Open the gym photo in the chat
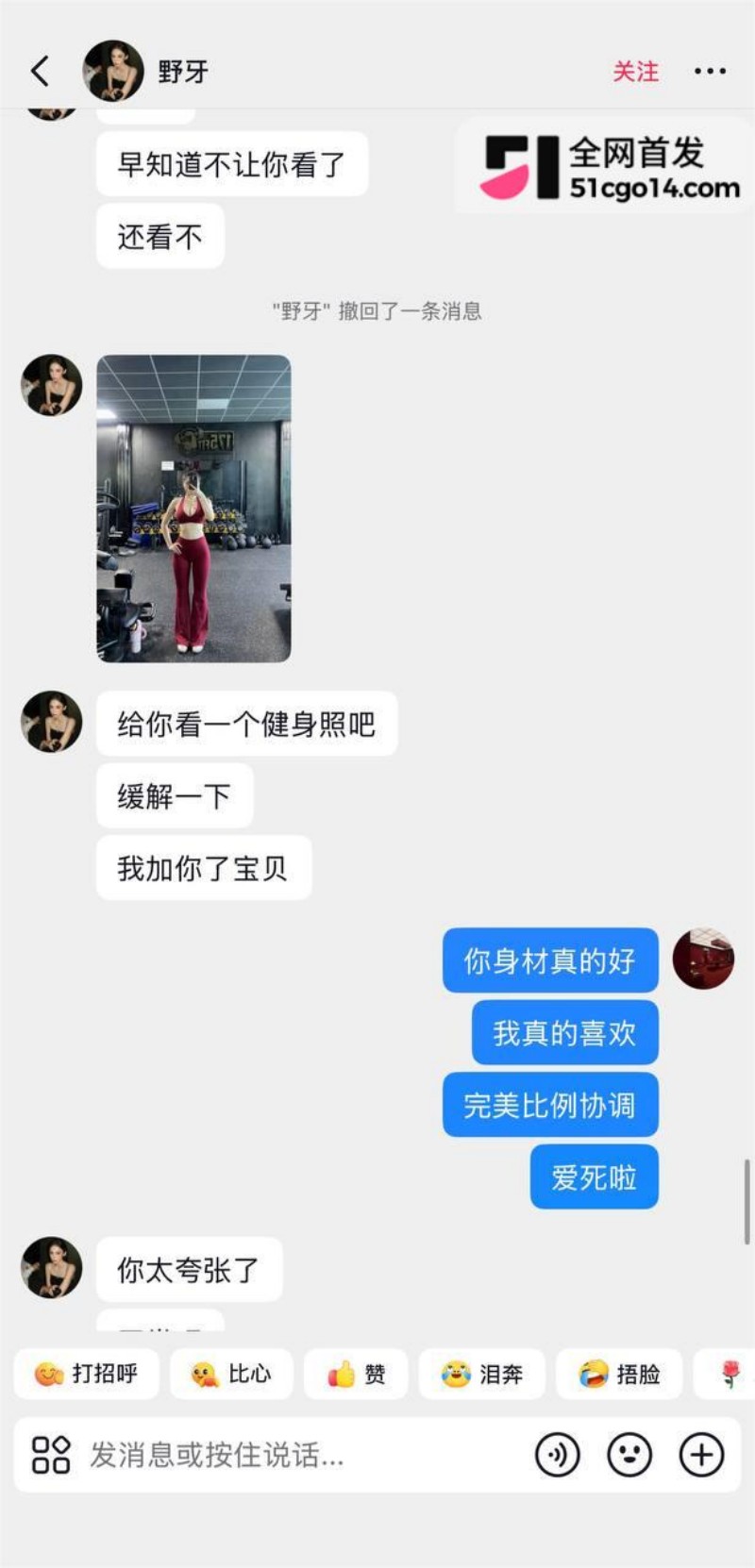 coord(194,508)
